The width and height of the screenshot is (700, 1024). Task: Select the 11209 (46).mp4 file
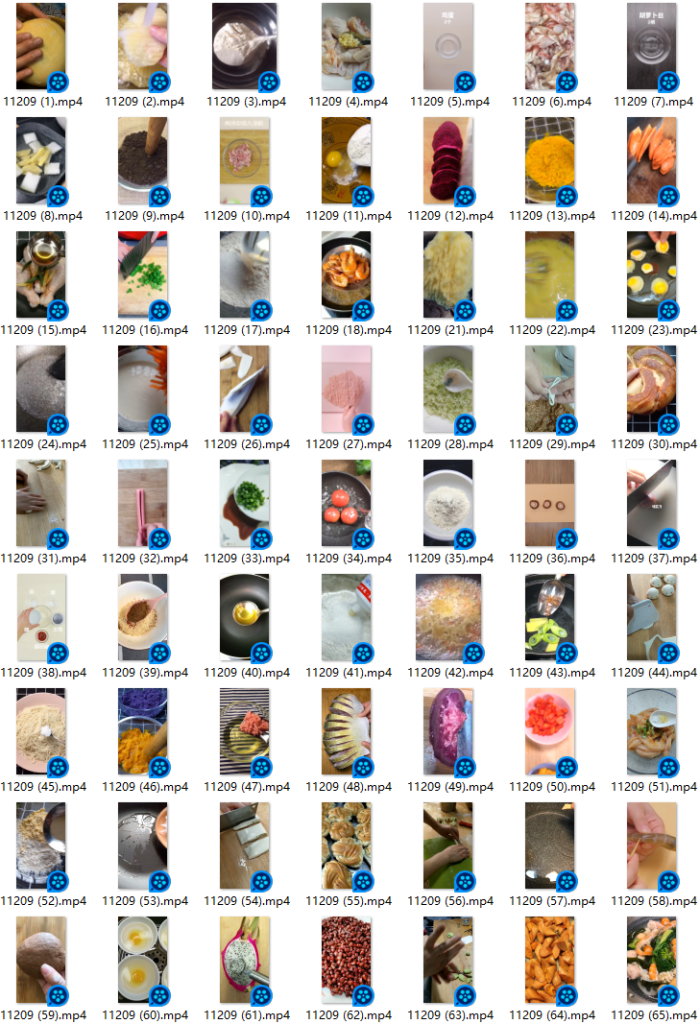click(143, 731)
